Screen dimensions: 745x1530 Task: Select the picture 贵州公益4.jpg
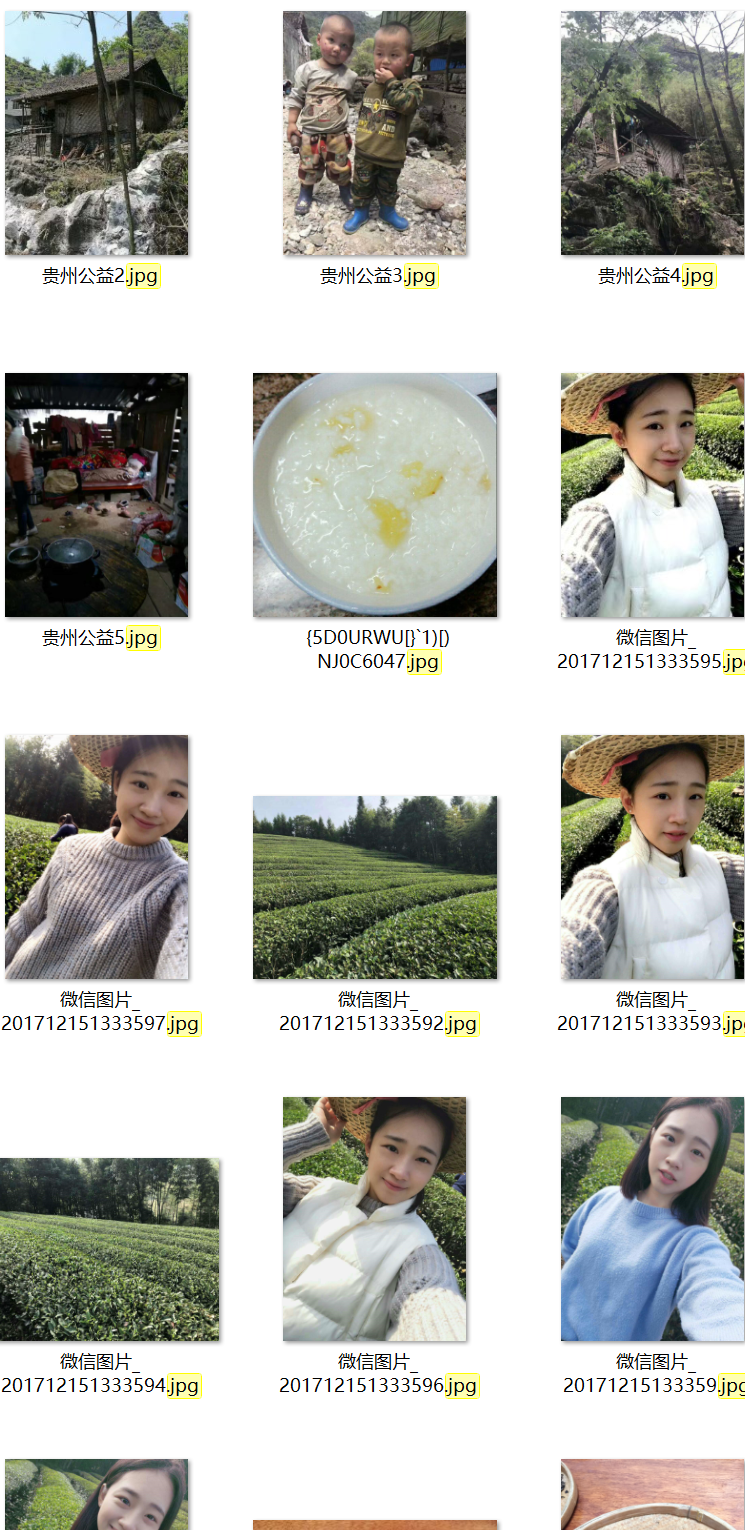click(x=652, y=133)
